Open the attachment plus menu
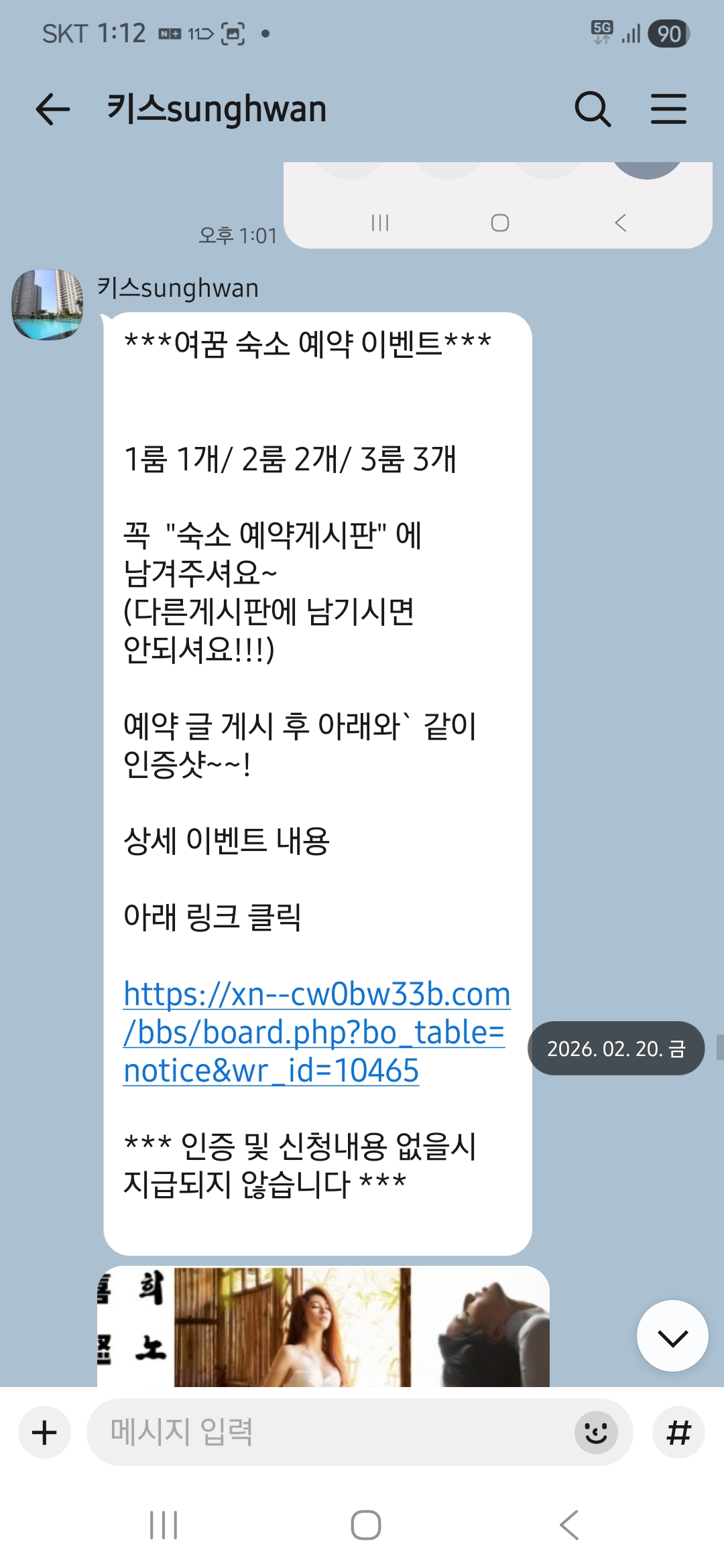This screenshot has height=1568, width=724. [x=44, y=1433]
